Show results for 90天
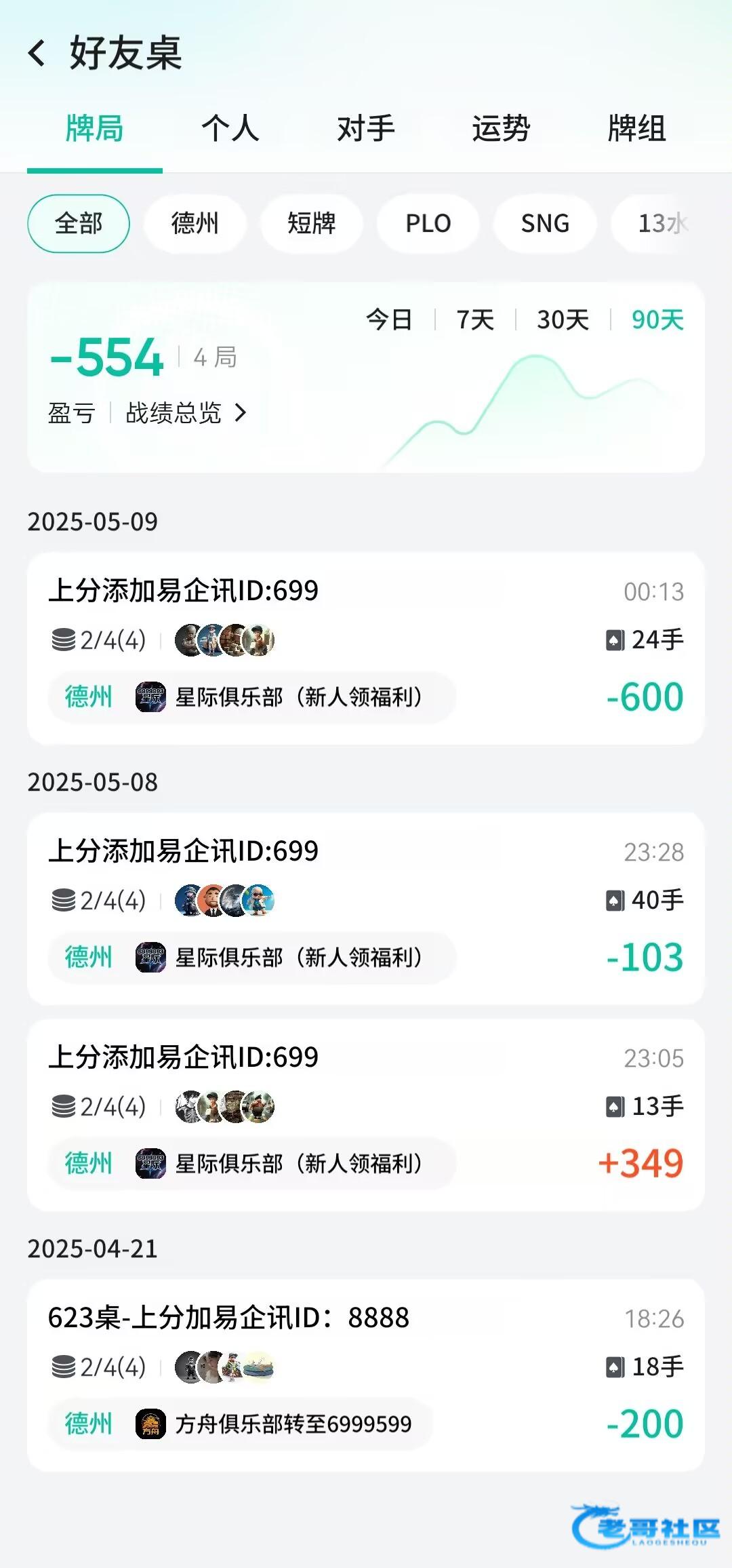Image resolution: width=732 pixels, height=1568 pixels. pyautogui.click(x=657, y=319)
